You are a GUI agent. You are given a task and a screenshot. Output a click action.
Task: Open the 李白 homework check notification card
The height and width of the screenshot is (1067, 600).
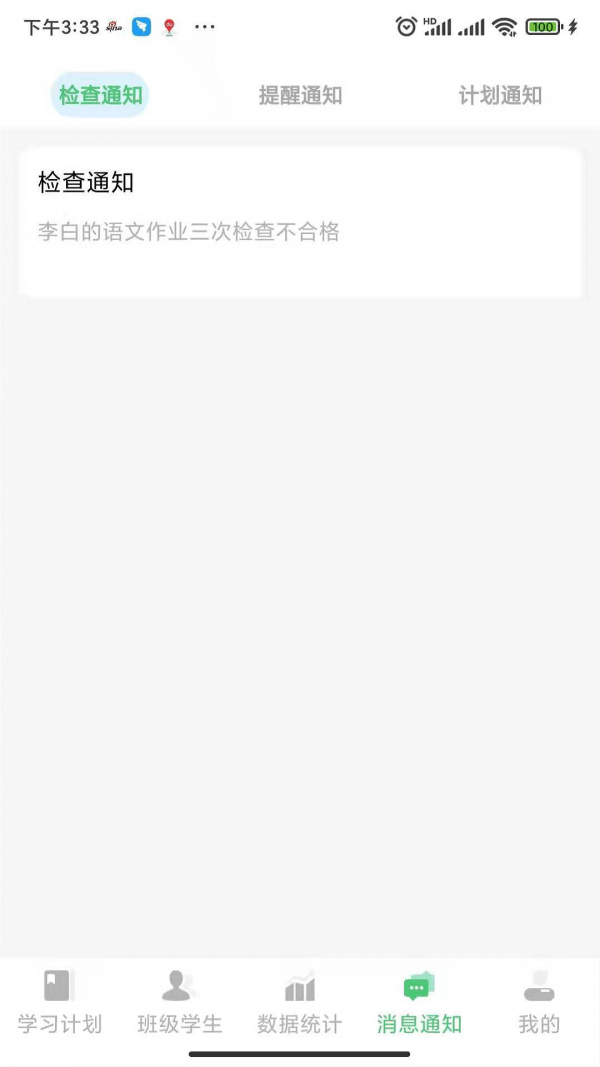(300, 222)
